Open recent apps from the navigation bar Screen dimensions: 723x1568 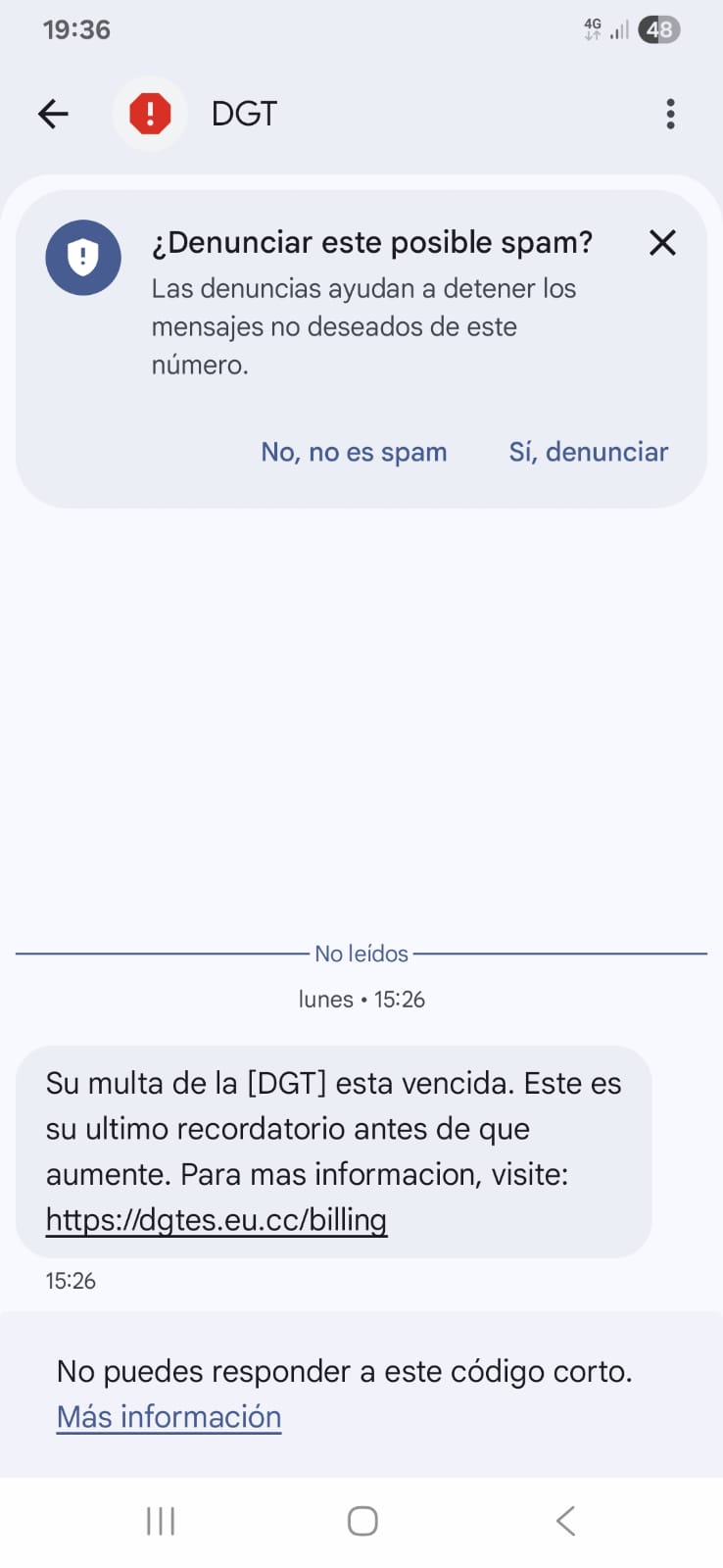coord(161,1521)
